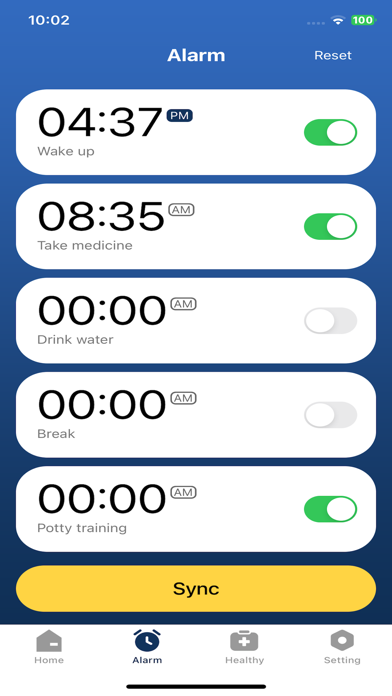Screen dimensions: 392x696
Task: Open the Setting tab
Action: (x=342, y=647)
